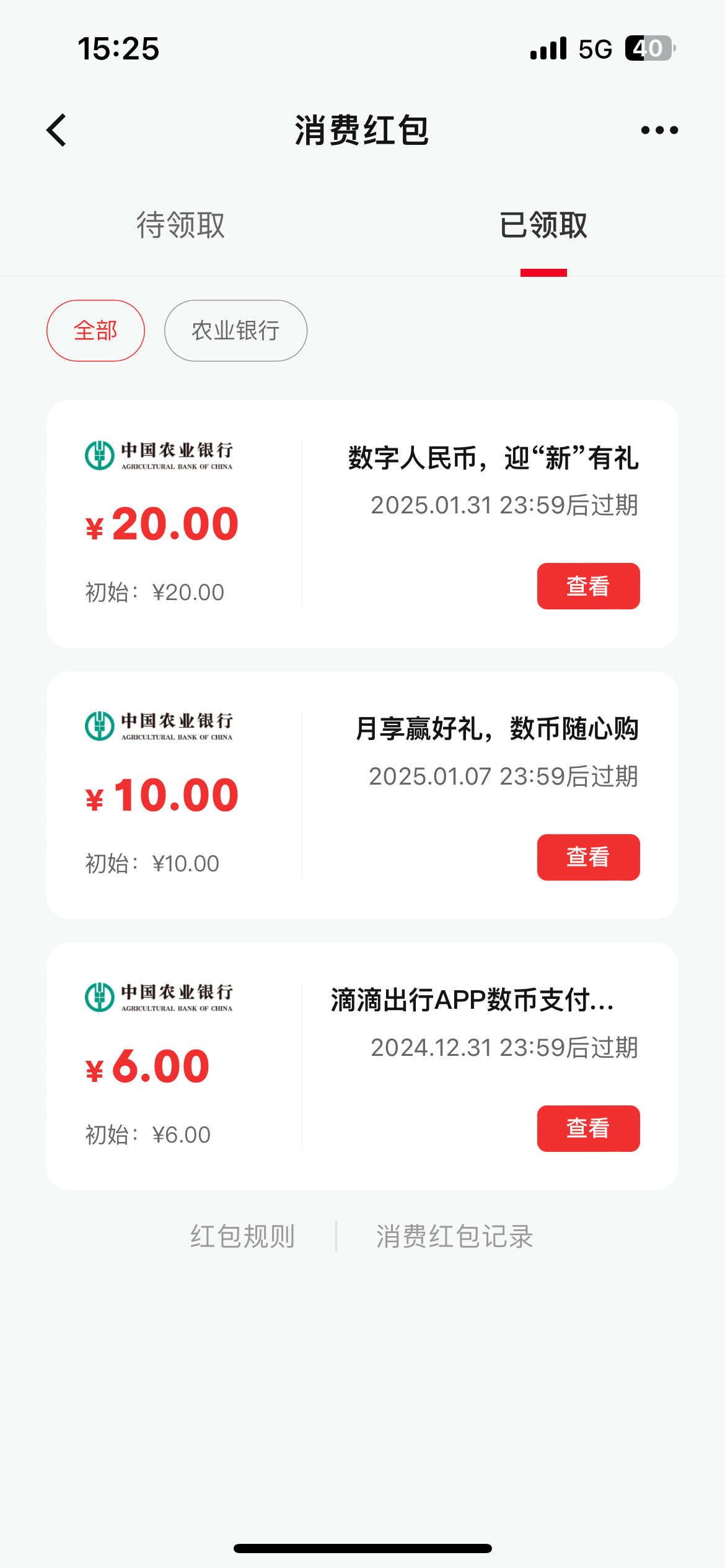Tap 查看 on the ¥6.00 red packet
The image size is (725, 1568).
click(588, 1128)
